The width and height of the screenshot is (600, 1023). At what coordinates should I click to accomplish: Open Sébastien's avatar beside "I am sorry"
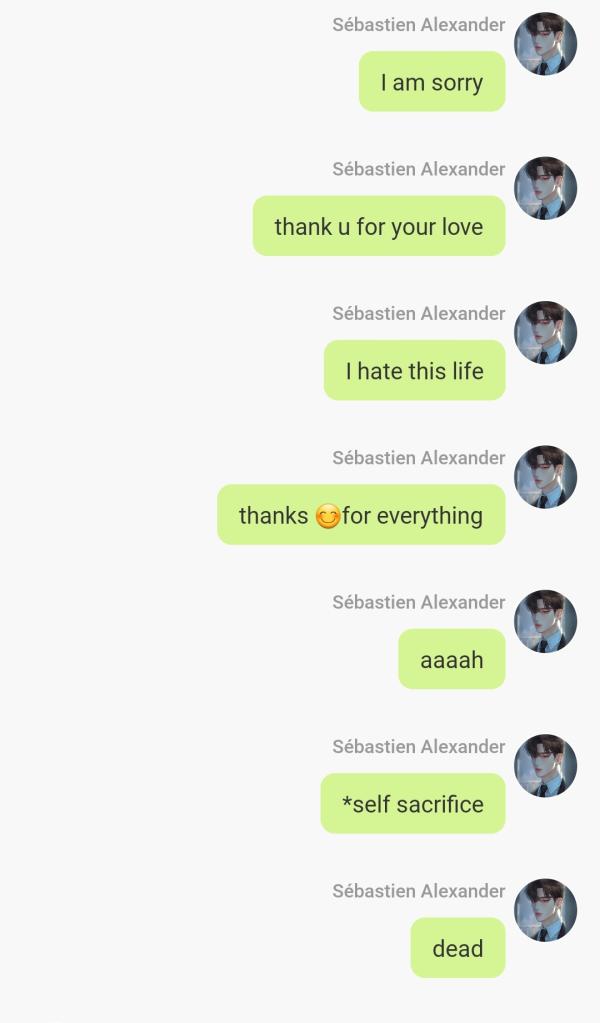[x=545, y=44]
